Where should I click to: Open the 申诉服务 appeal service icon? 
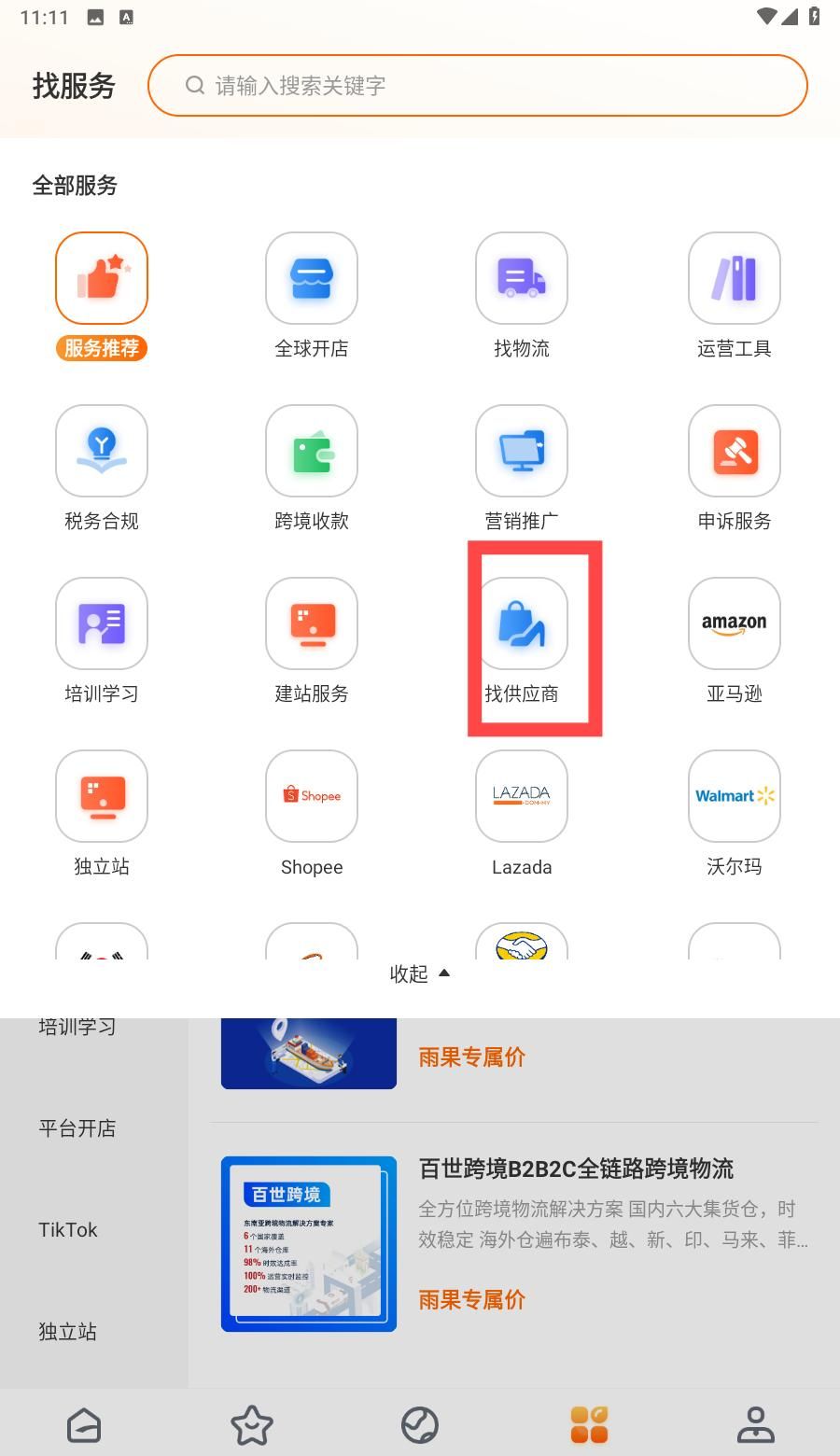(x=734, y=451)
